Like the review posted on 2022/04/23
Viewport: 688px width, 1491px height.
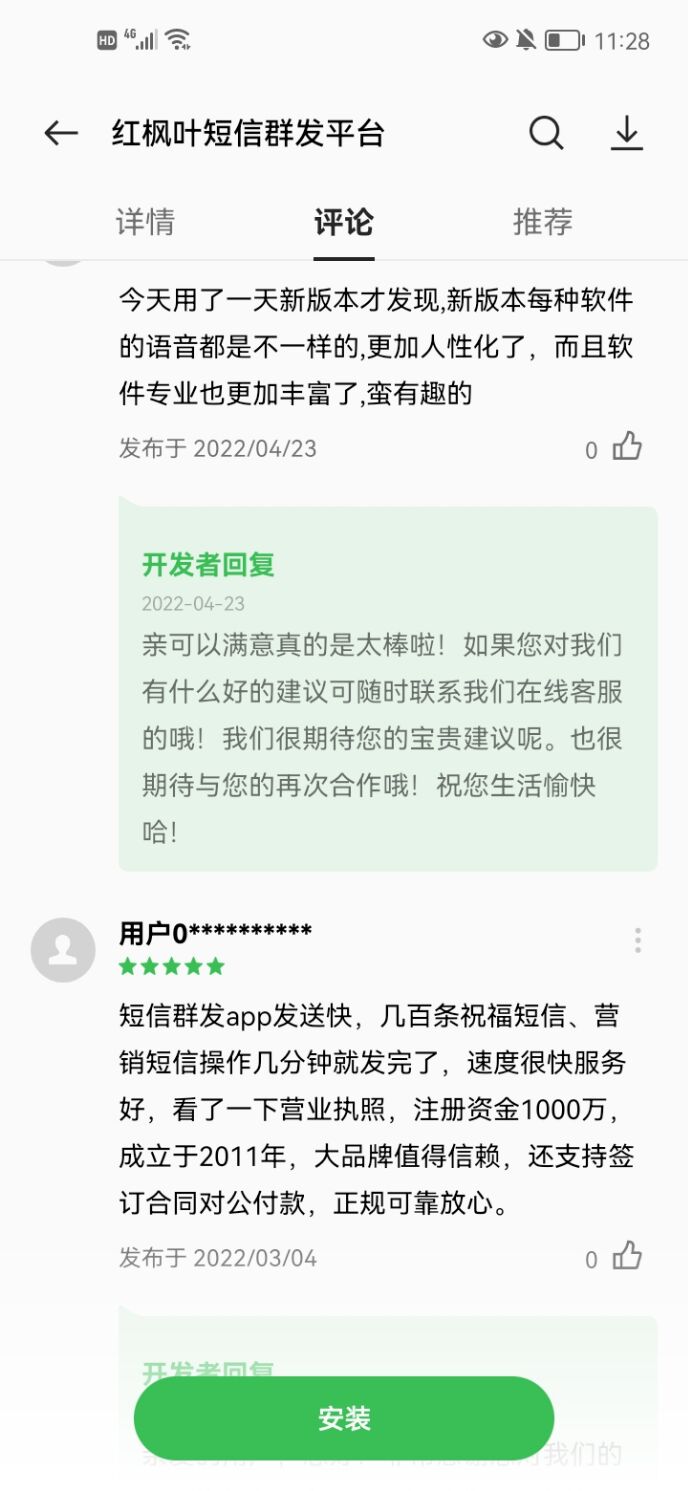tap(627, 447)
